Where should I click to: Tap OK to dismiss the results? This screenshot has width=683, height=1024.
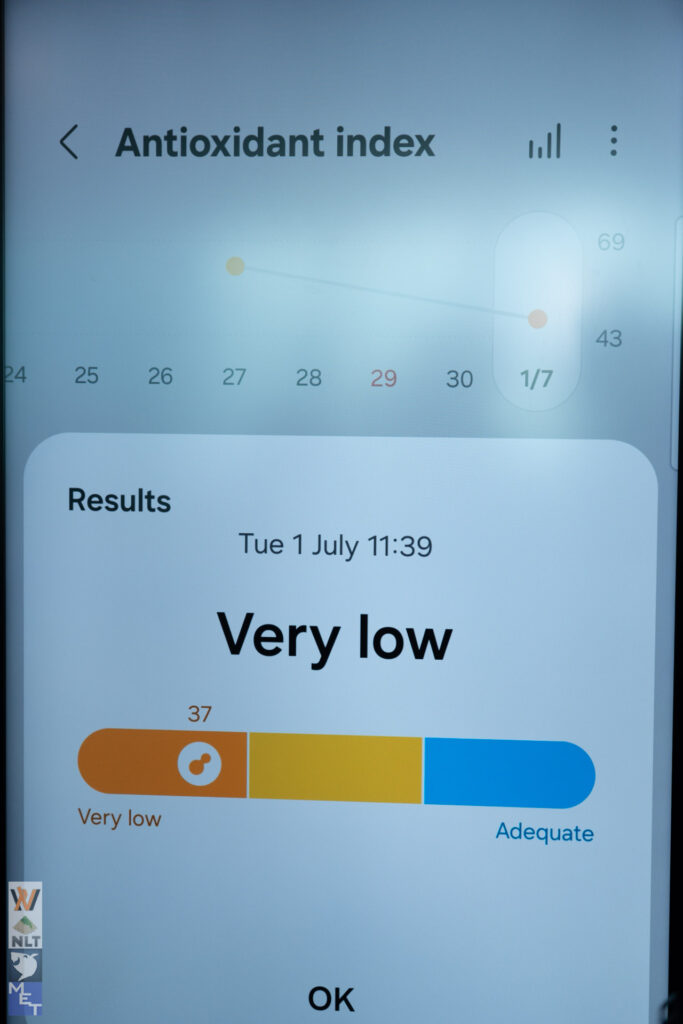pos(330,998)
